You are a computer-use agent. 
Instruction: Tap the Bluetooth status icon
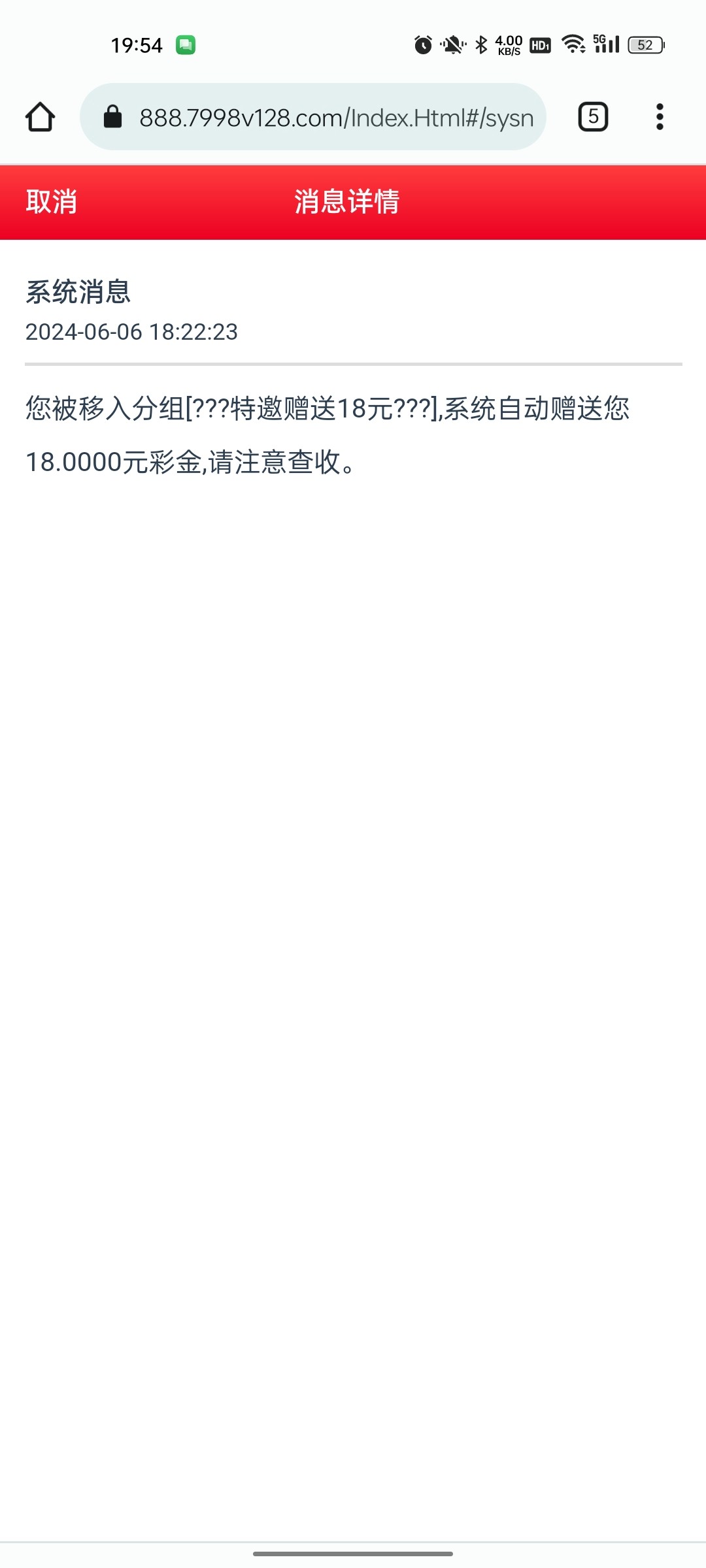click(x=480, y=45)
